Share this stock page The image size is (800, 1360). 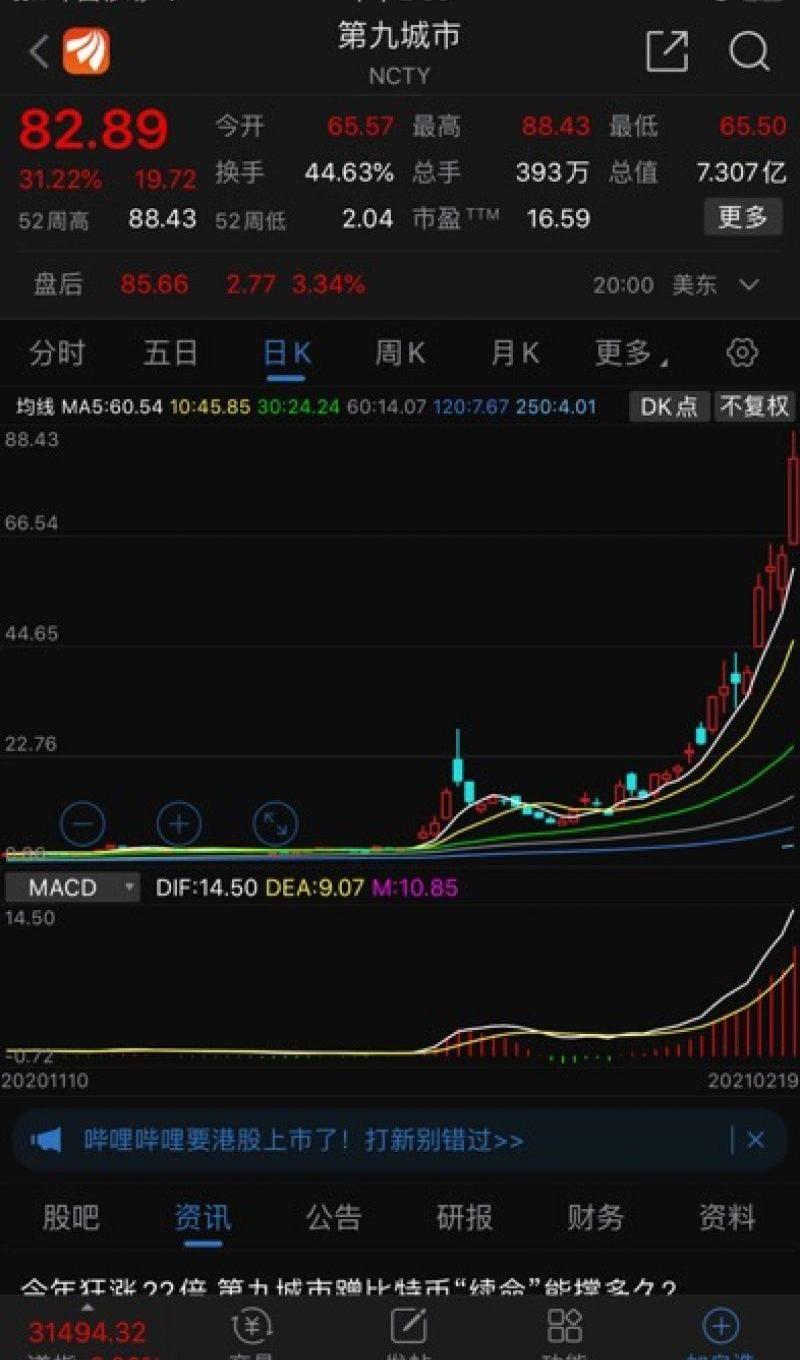(x=667, y=51)
